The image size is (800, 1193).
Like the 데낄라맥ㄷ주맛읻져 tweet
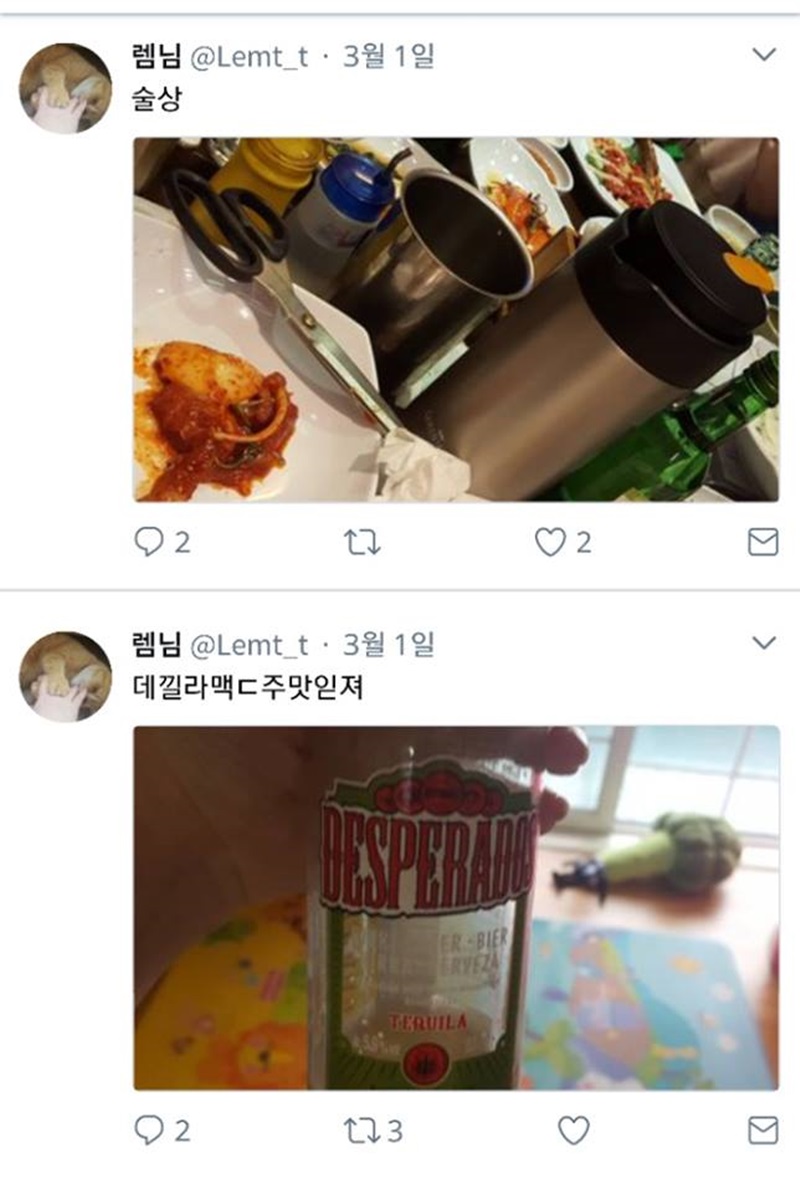click(x=573, y=1131)
